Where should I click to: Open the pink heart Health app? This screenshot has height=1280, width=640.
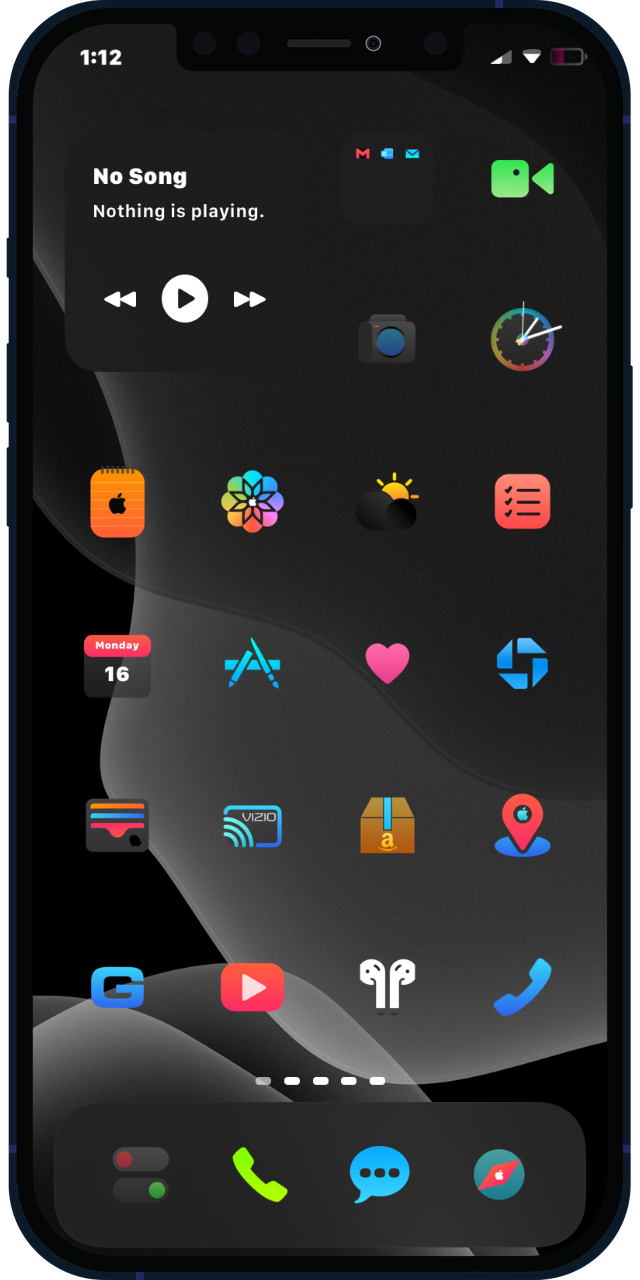point(387,663)
